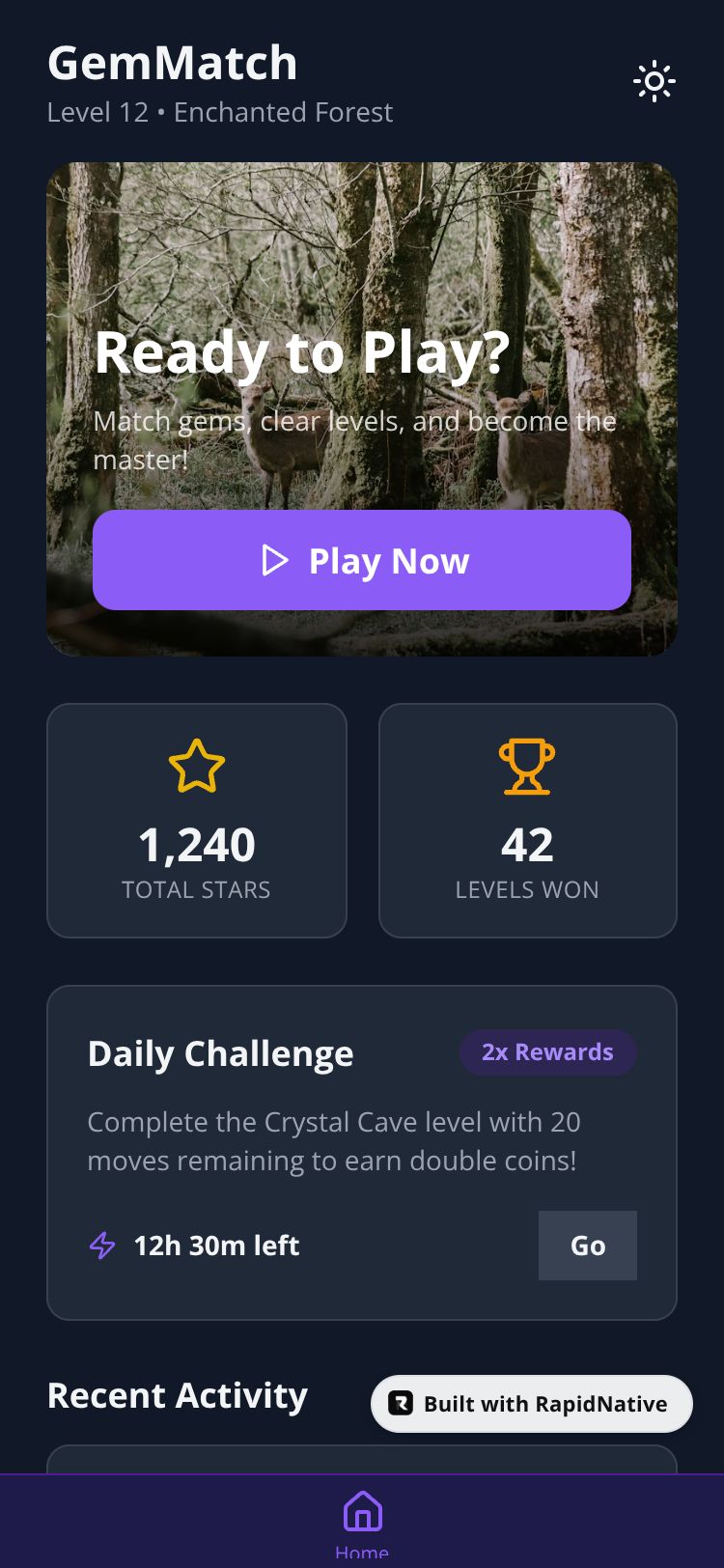Screen dimensions: 724x1568
Task: Open the Built with RapidNative badge
Action: (x=532, y=1404)
